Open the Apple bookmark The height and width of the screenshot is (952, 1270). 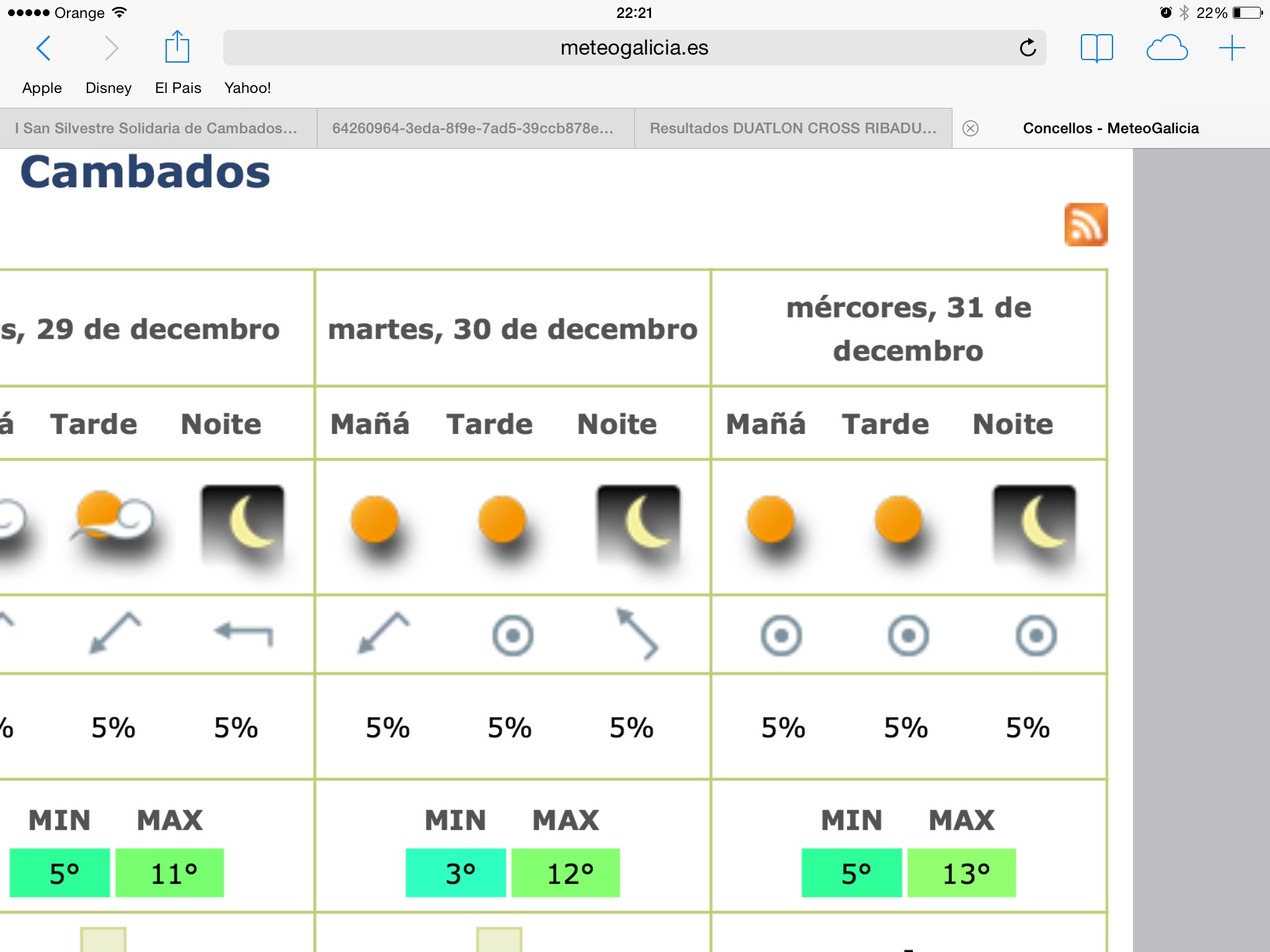click(x=42, y=88)
